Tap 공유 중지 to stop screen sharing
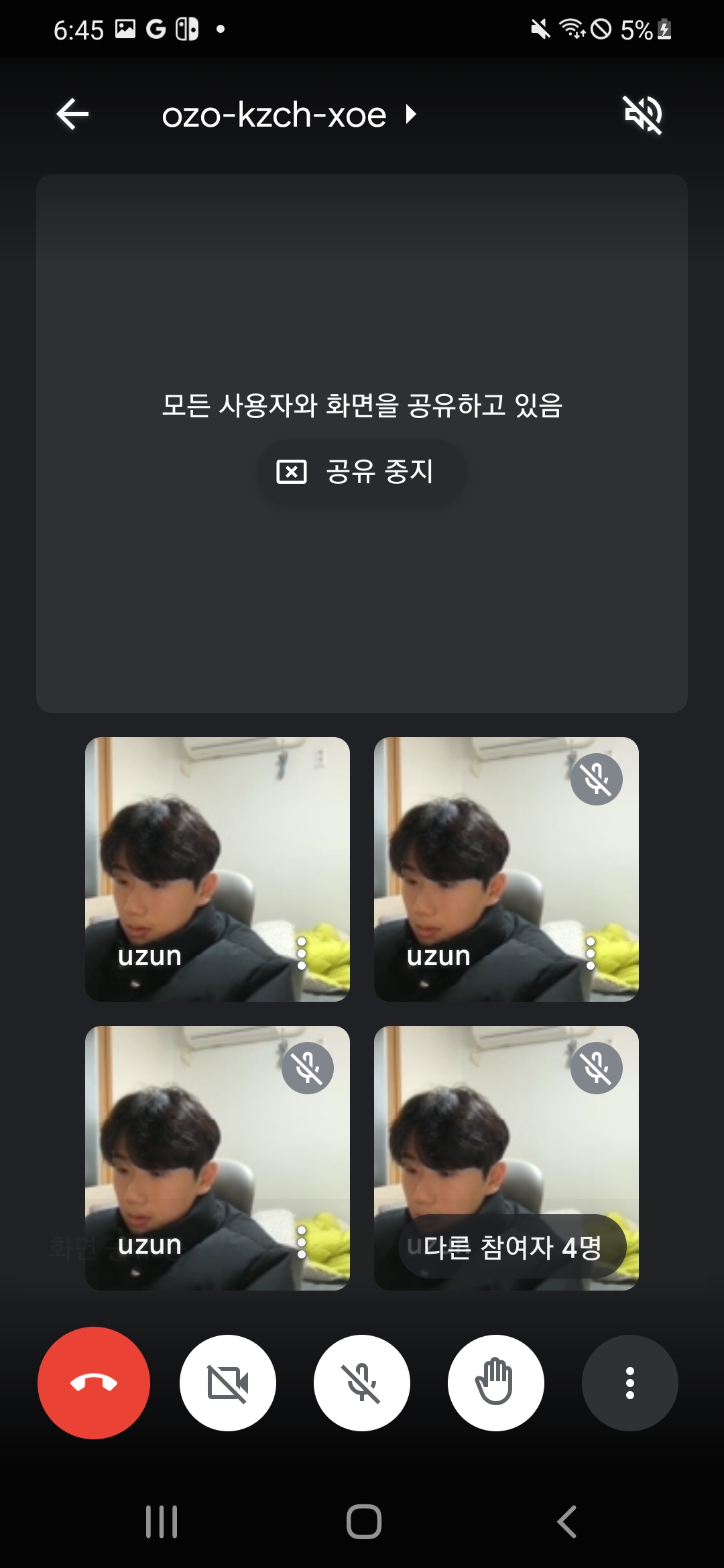Image resolution: width=724 pixels, height=1568 pixels. click(x=361, y=472)
